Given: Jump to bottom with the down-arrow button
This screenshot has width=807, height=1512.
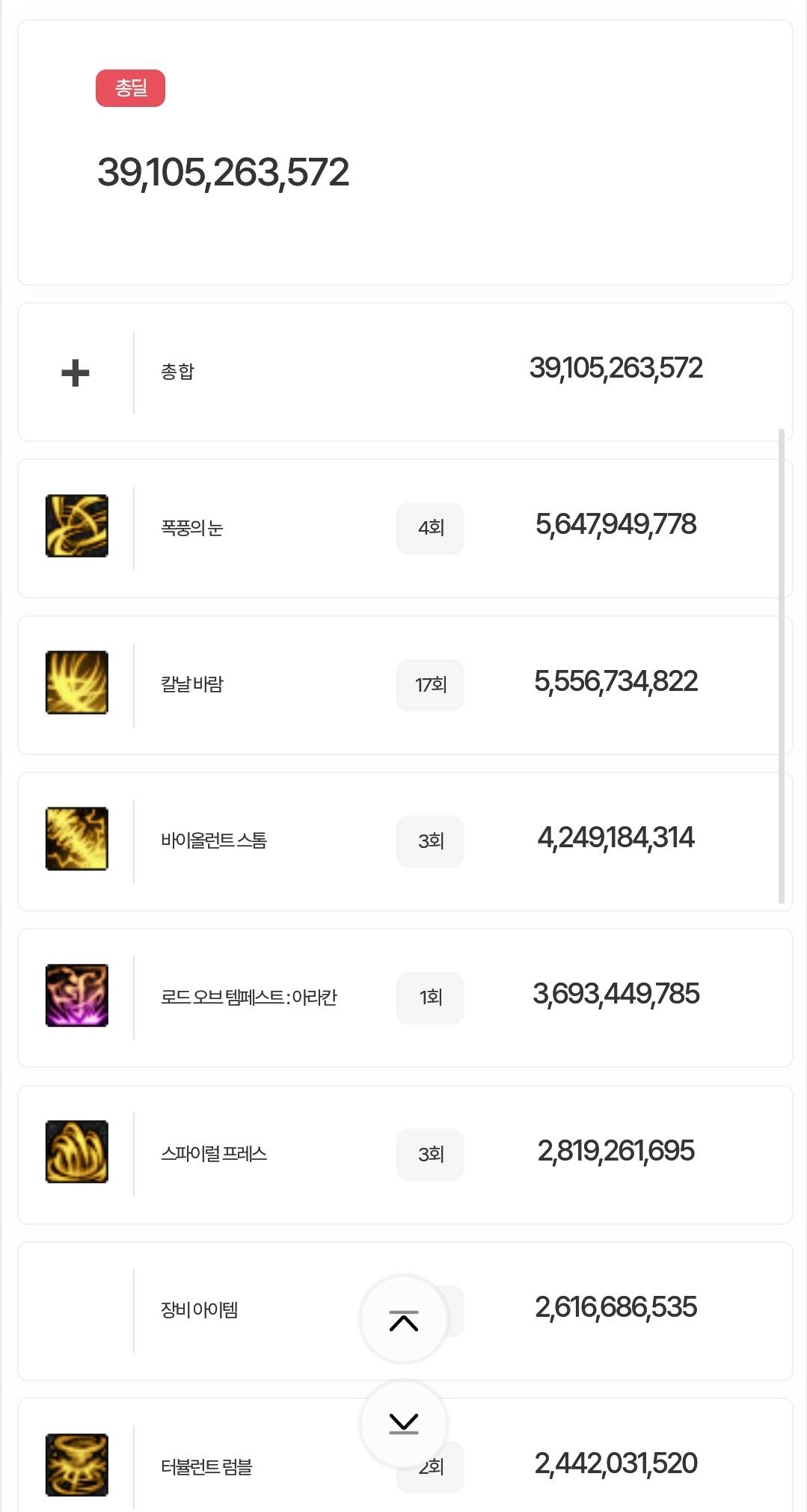Looking at the screenshot, I should pyautogui.click(x=404, y=1424).
